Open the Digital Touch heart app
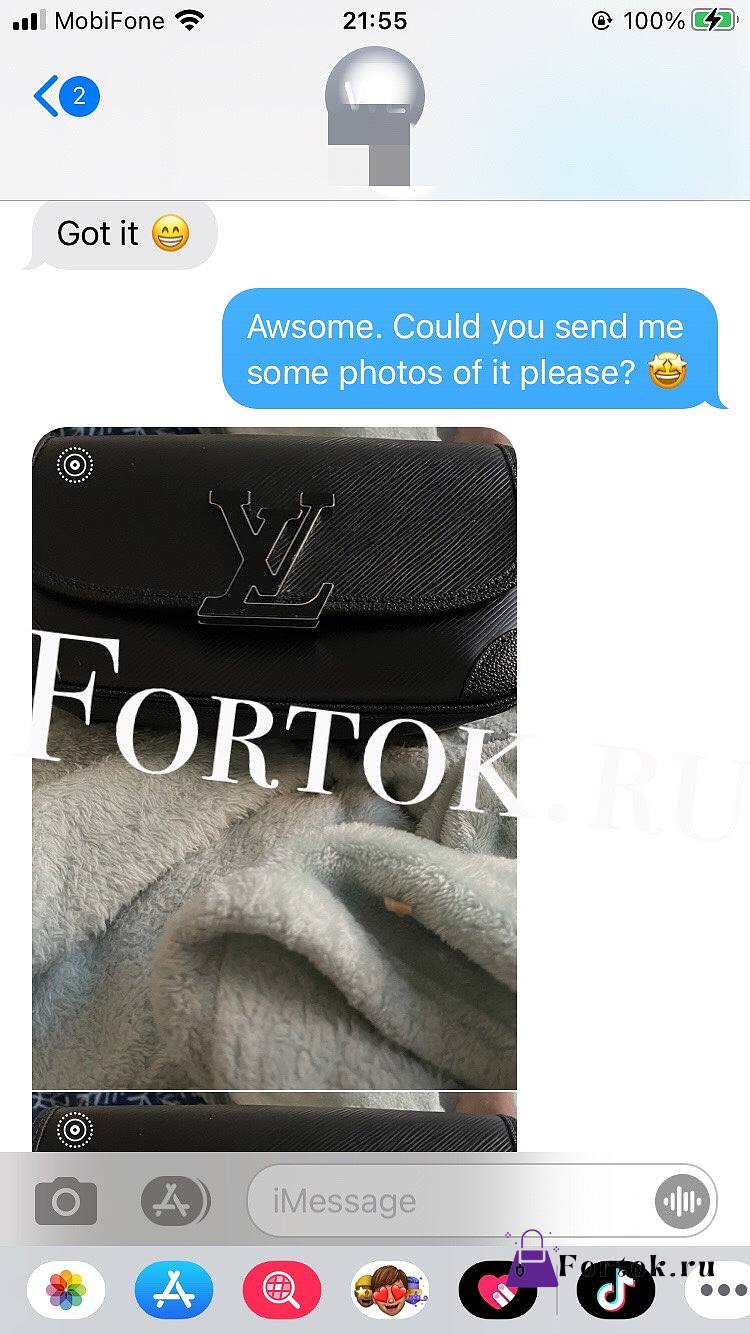 pyautogui.click(x=498, y=1291)
